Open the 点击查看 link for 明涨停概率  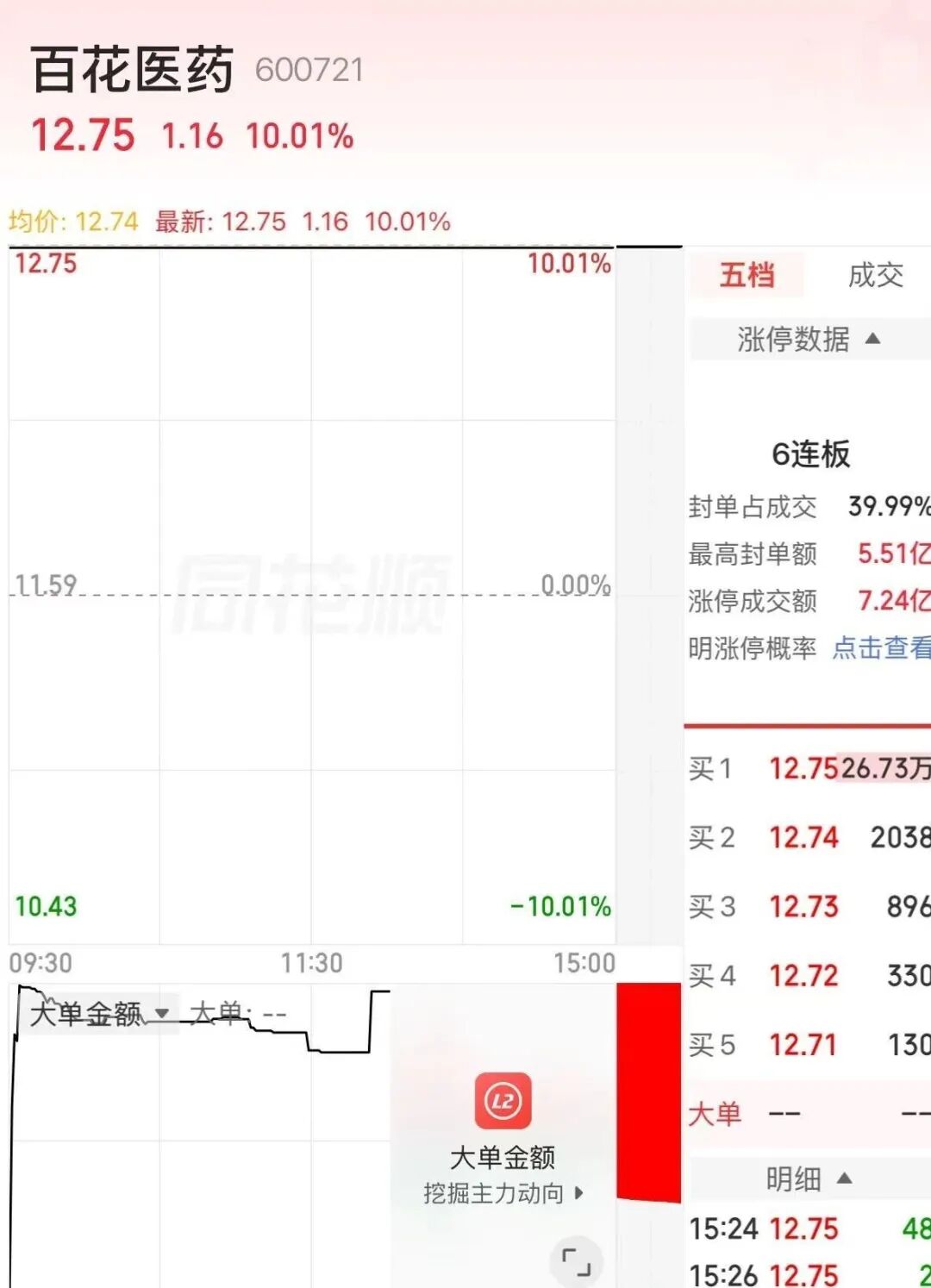click(881, 647)
